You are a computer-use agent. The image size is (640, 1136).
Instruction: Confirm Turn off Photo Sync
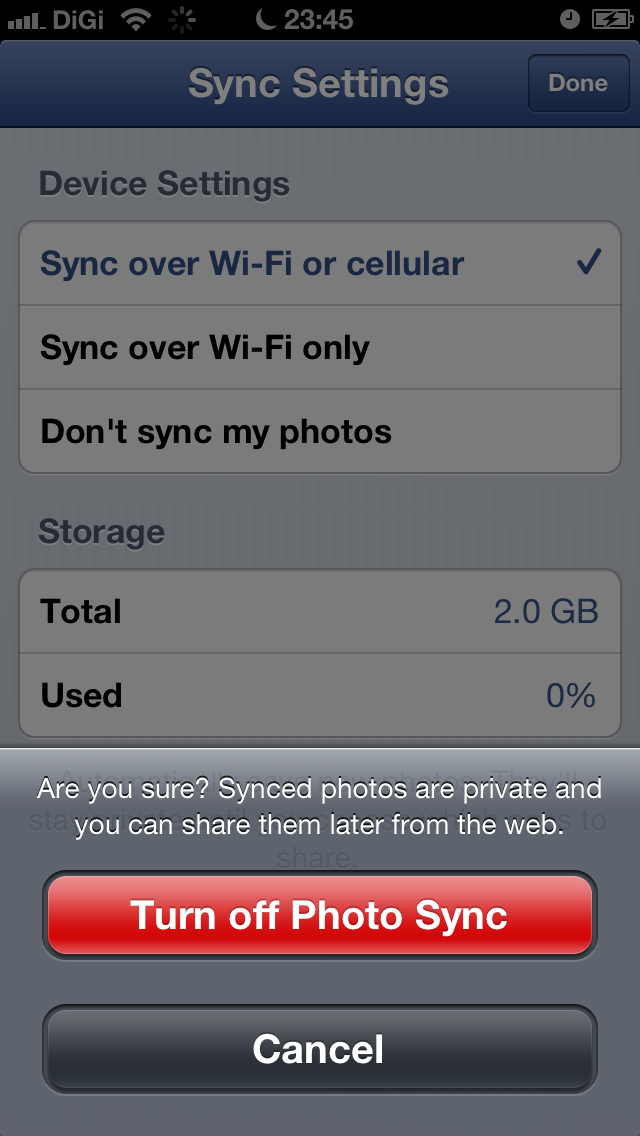pos(320,915)
